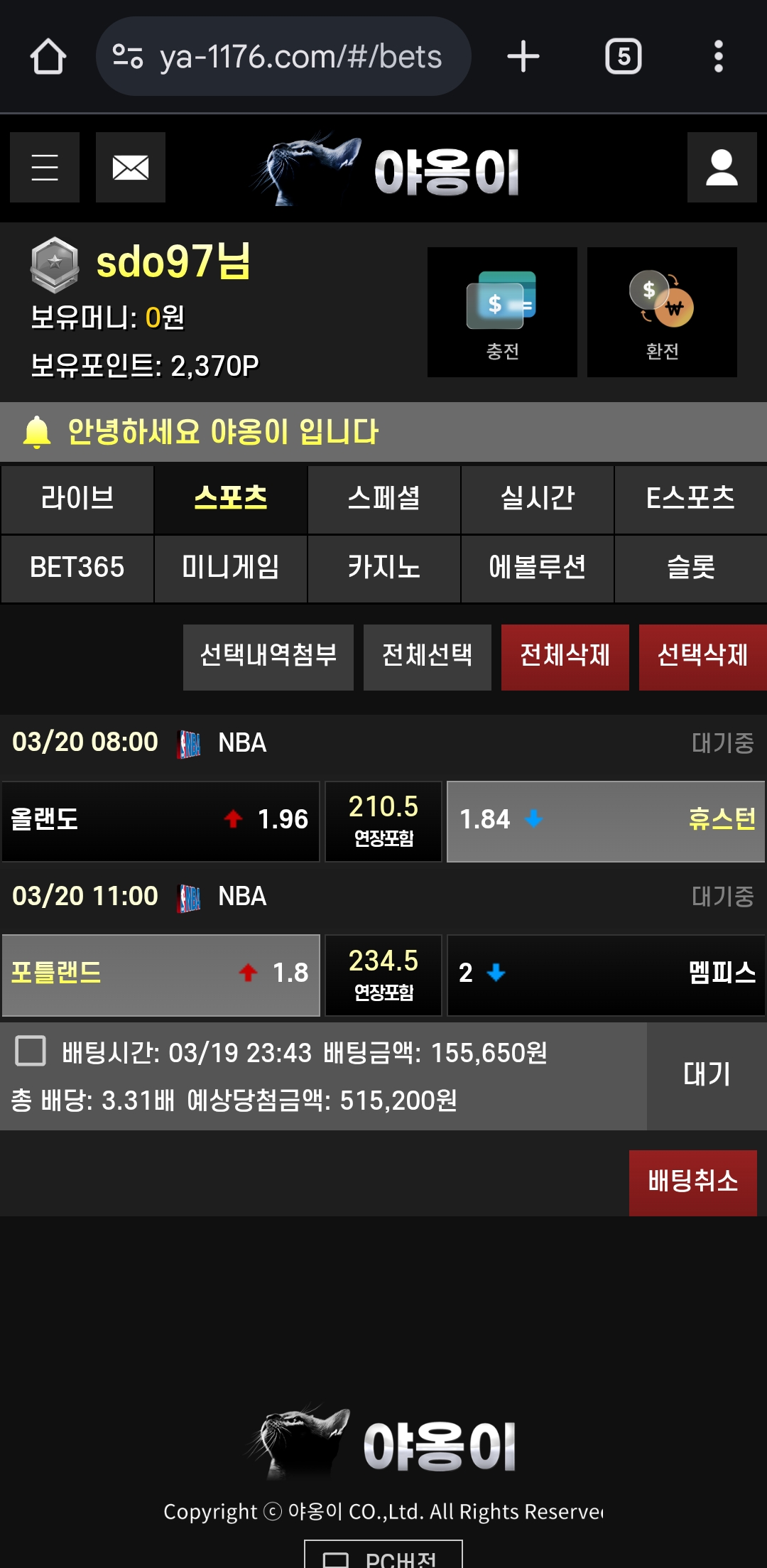Tap the 환전 withdrawal button
767x1568 pixels.
(x=662, y=312)
